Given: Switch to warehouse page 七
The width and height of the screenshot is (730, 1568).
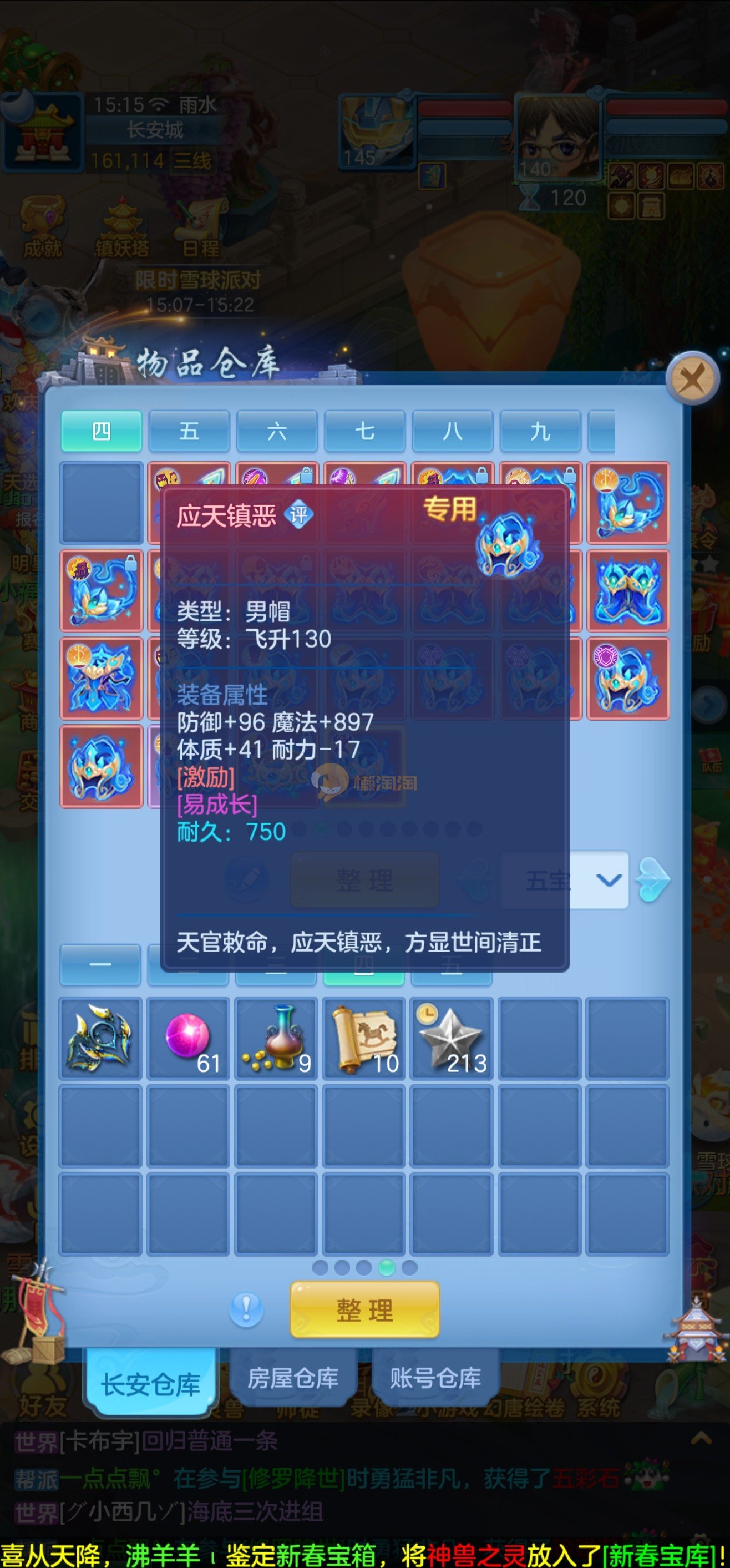Looking at the screenshot, I should [x=364, y=432].
